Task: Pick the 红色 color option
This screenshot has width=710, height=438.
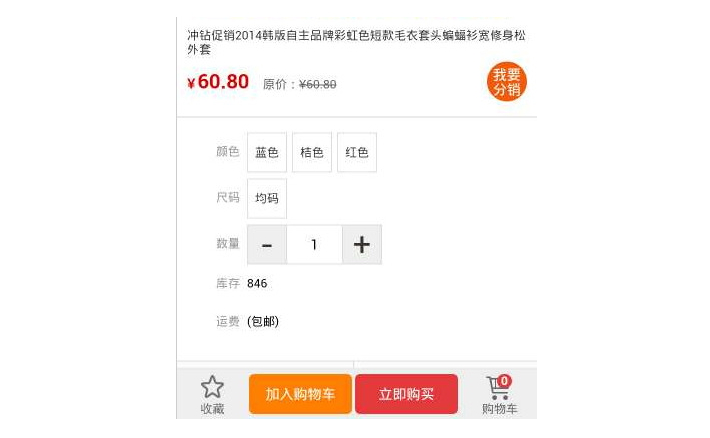Action: coord(357,153)
